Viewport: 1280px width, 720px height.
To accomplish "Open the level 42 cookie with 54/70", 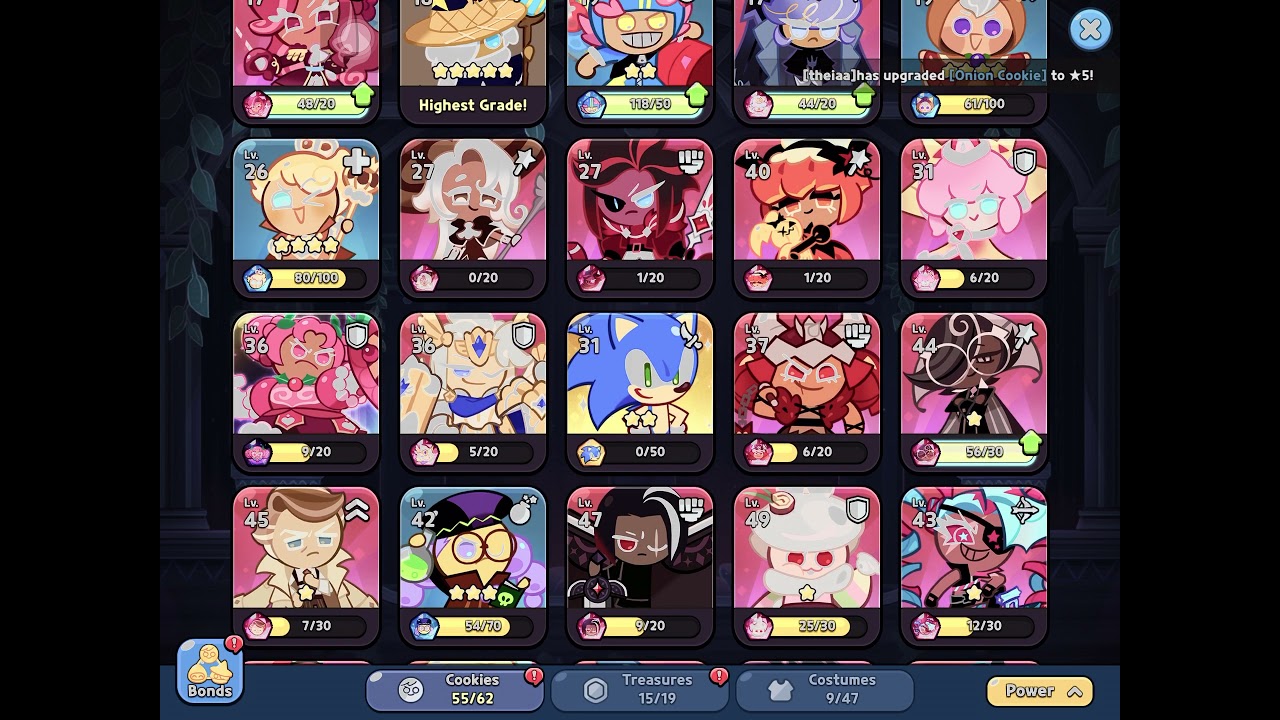I will pyautogui.click(x=473, y=566).
